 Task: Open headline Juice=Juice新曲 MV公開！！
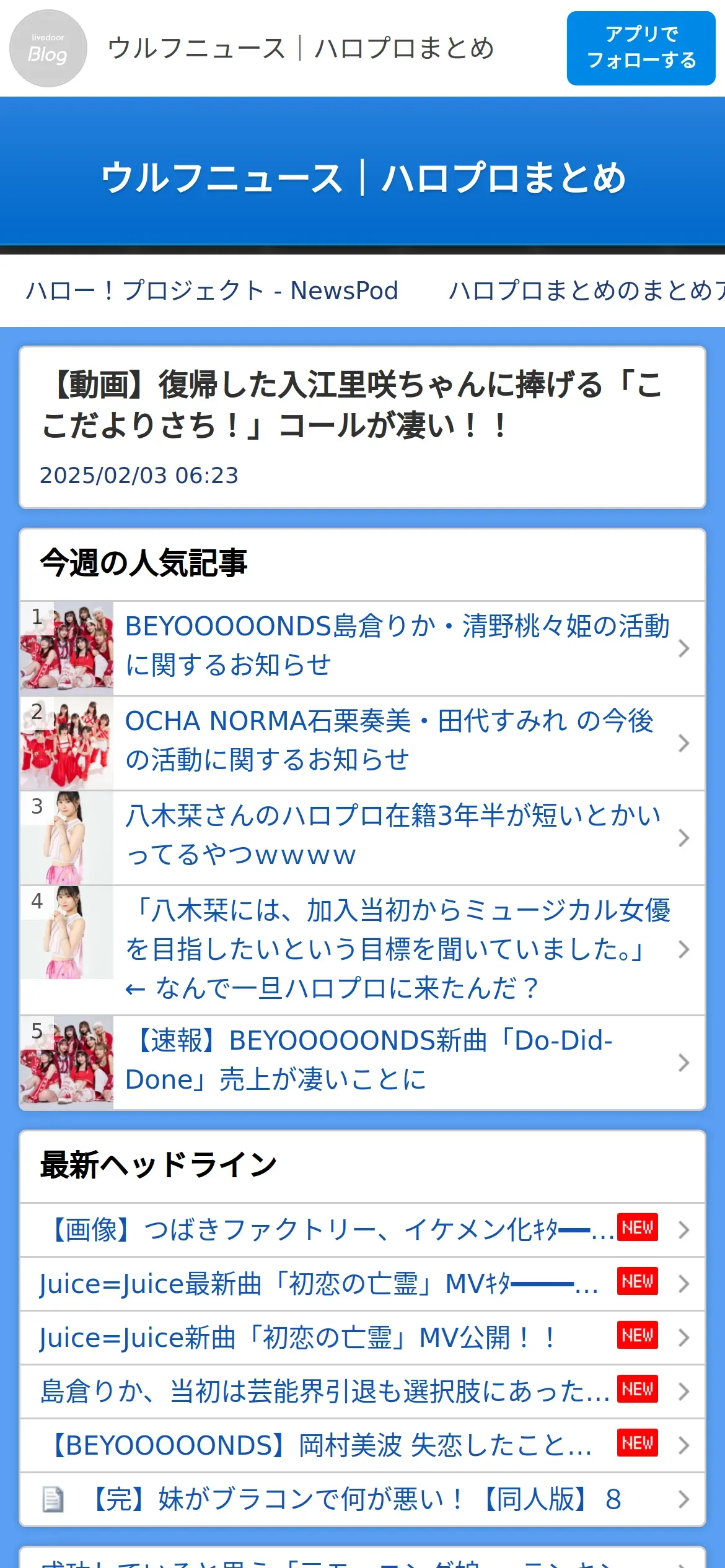point(297,1337)
